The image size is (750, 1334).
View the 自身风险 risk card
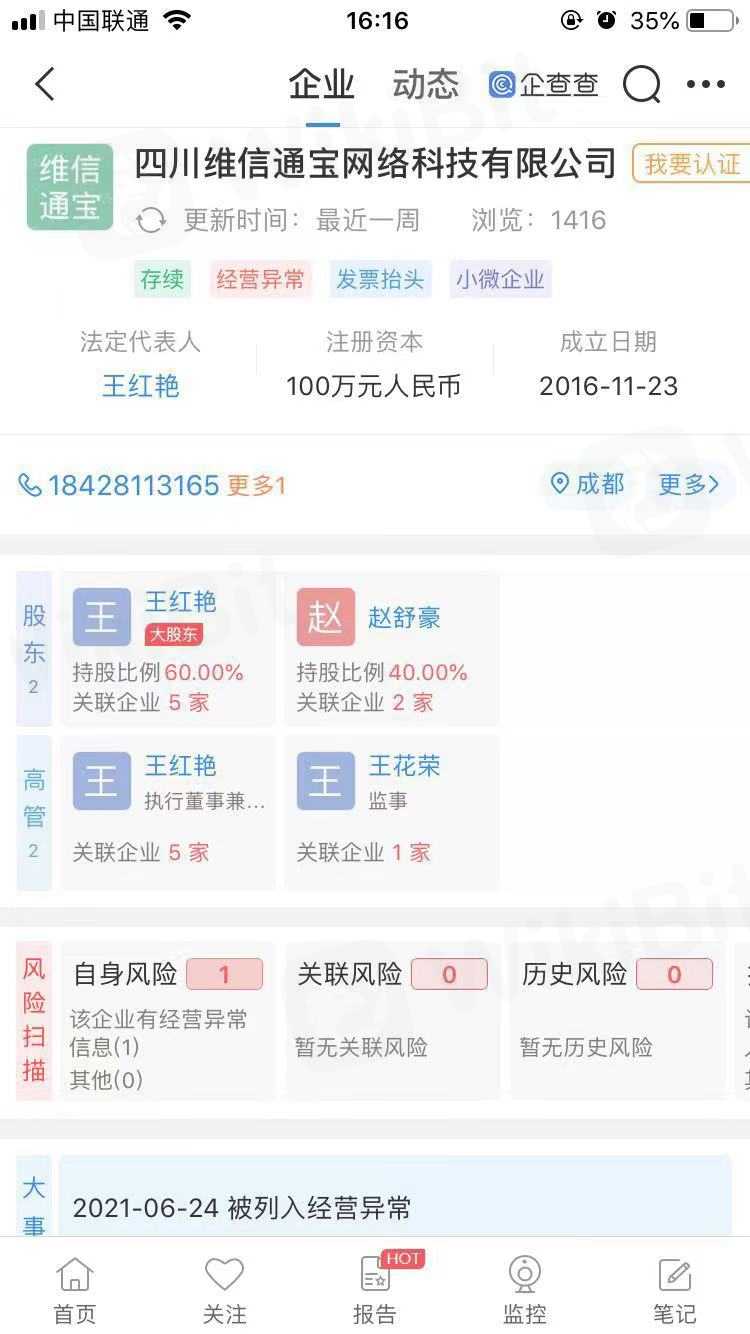(x=167, y=1020)
